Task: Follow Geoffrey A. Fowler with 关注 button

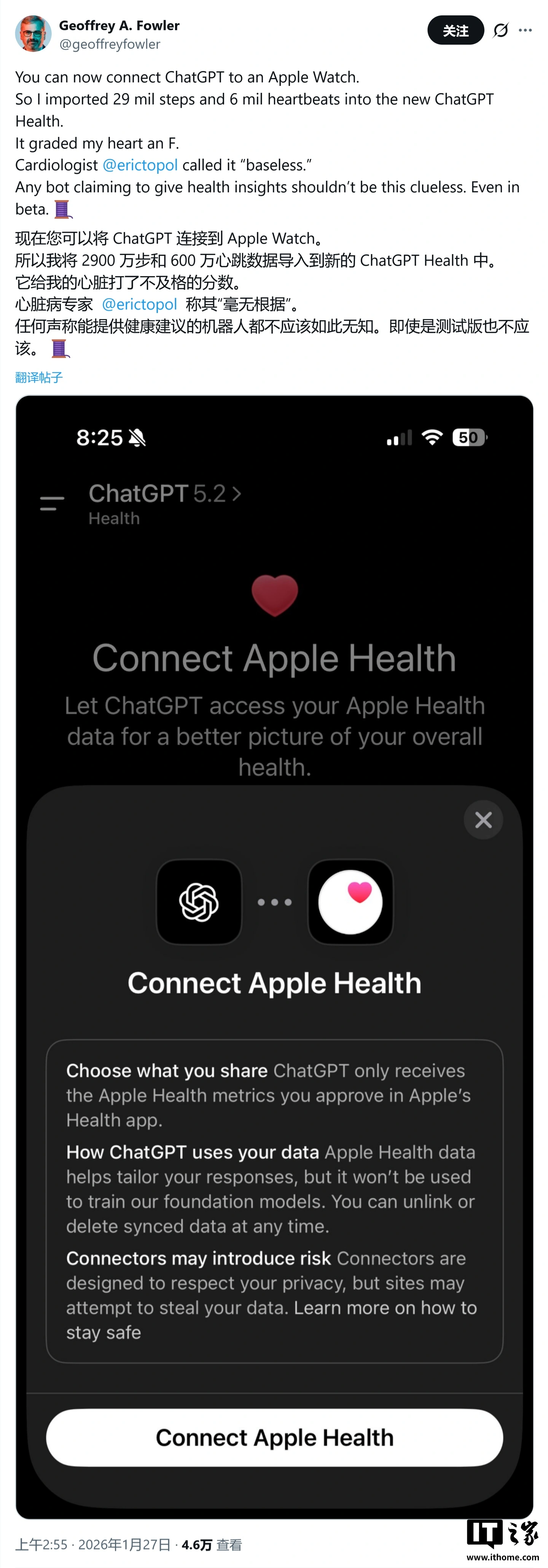Action: (455, 30)
